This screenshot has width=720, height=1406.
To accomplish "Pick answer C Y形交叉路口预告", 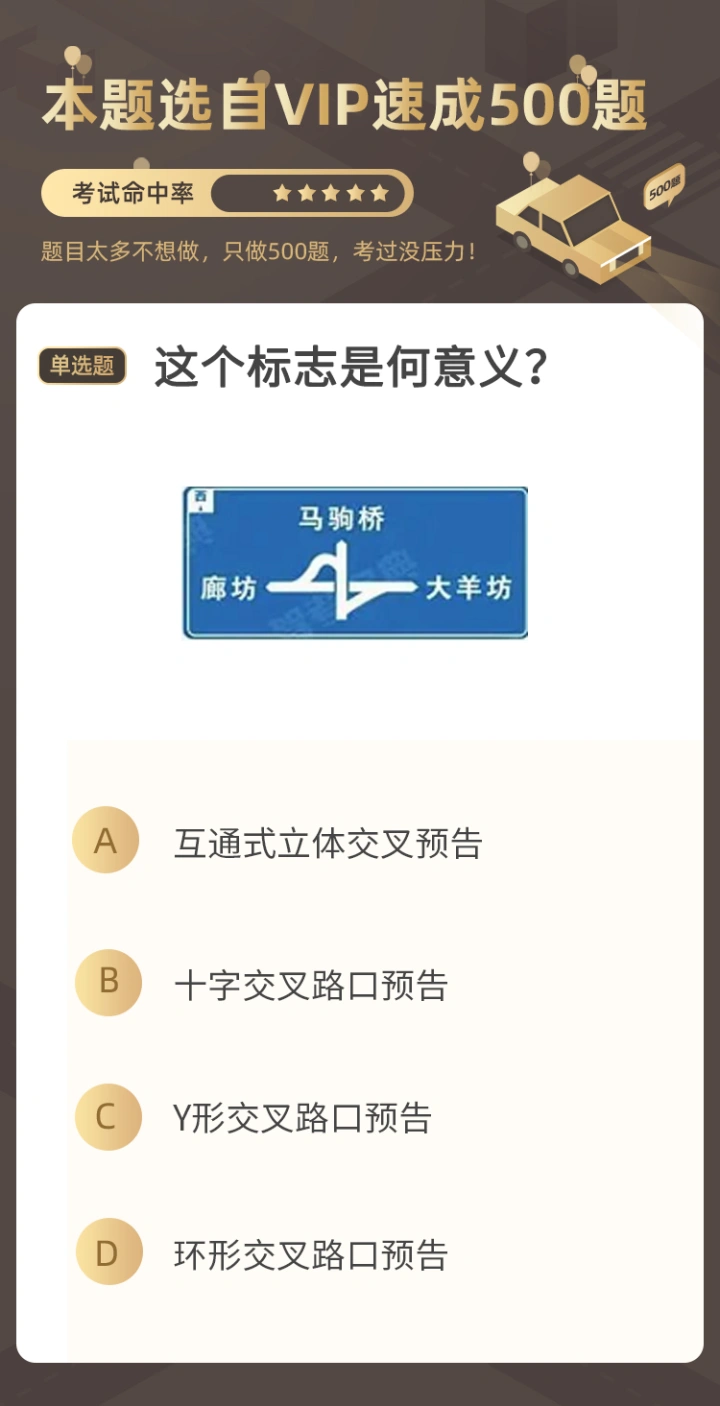I will [301, 1118].
